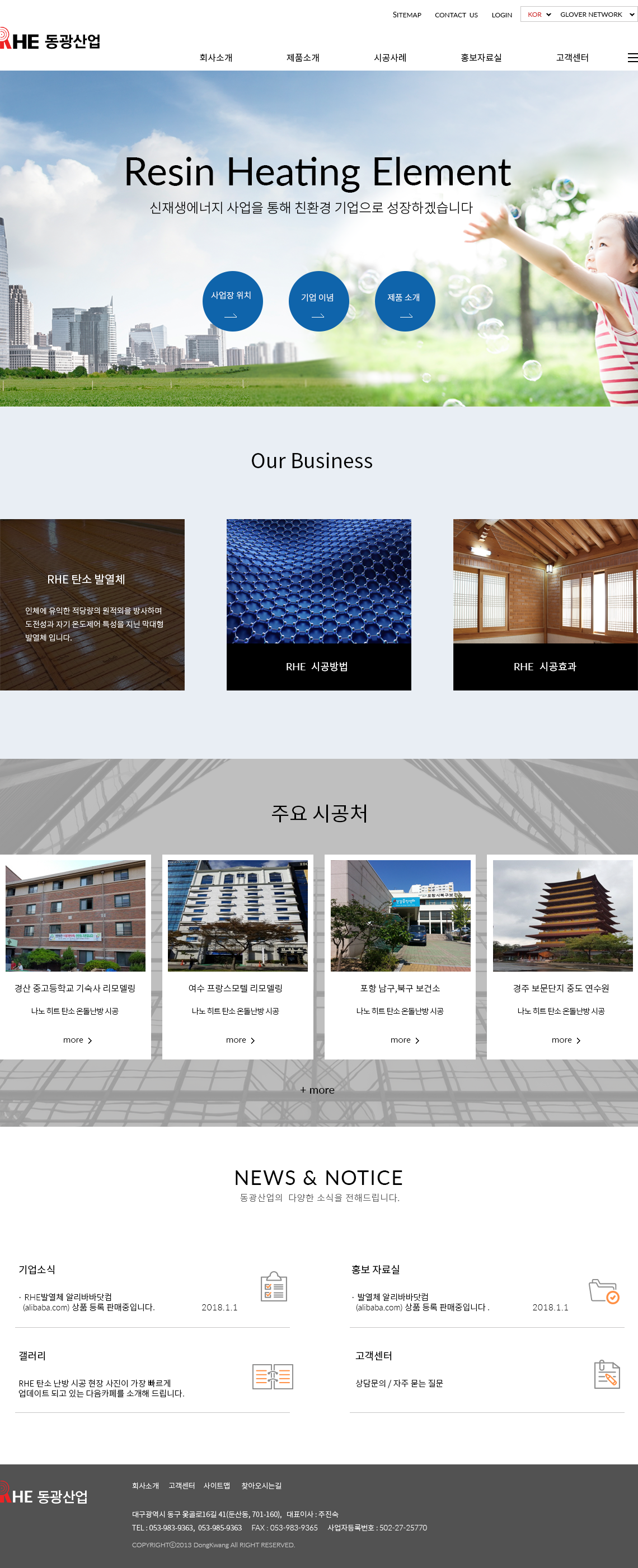
Task: Open the 홍보자료실 menu
Action: pos(481,57)
